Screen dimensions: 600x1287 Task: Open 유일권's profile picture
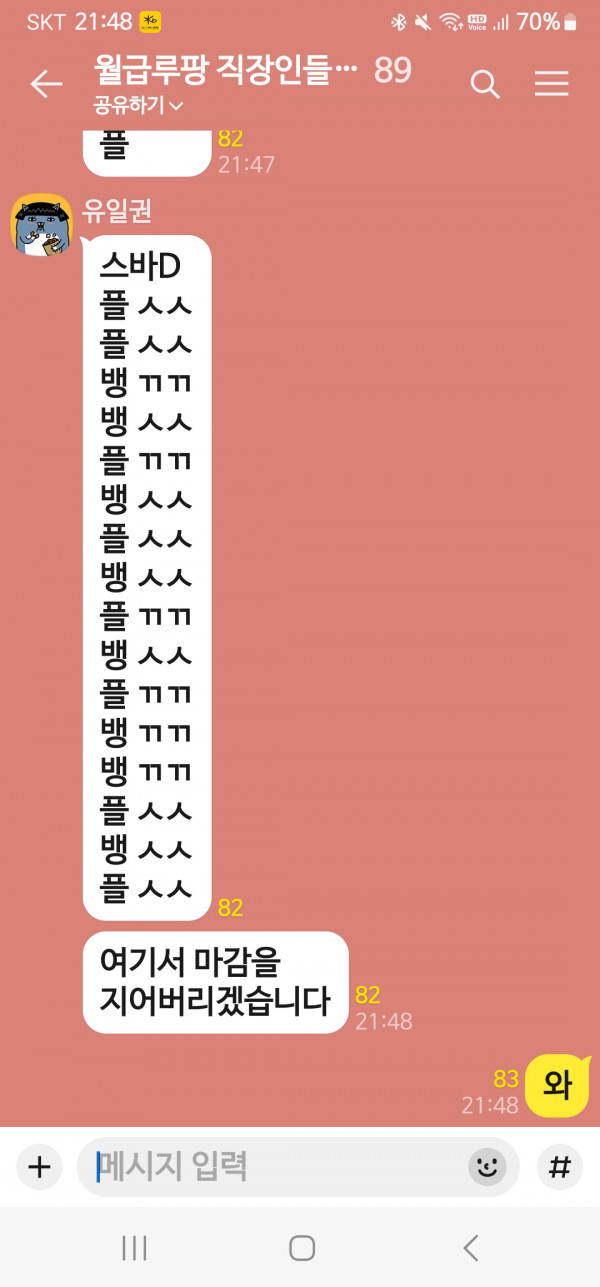[41, 224]
